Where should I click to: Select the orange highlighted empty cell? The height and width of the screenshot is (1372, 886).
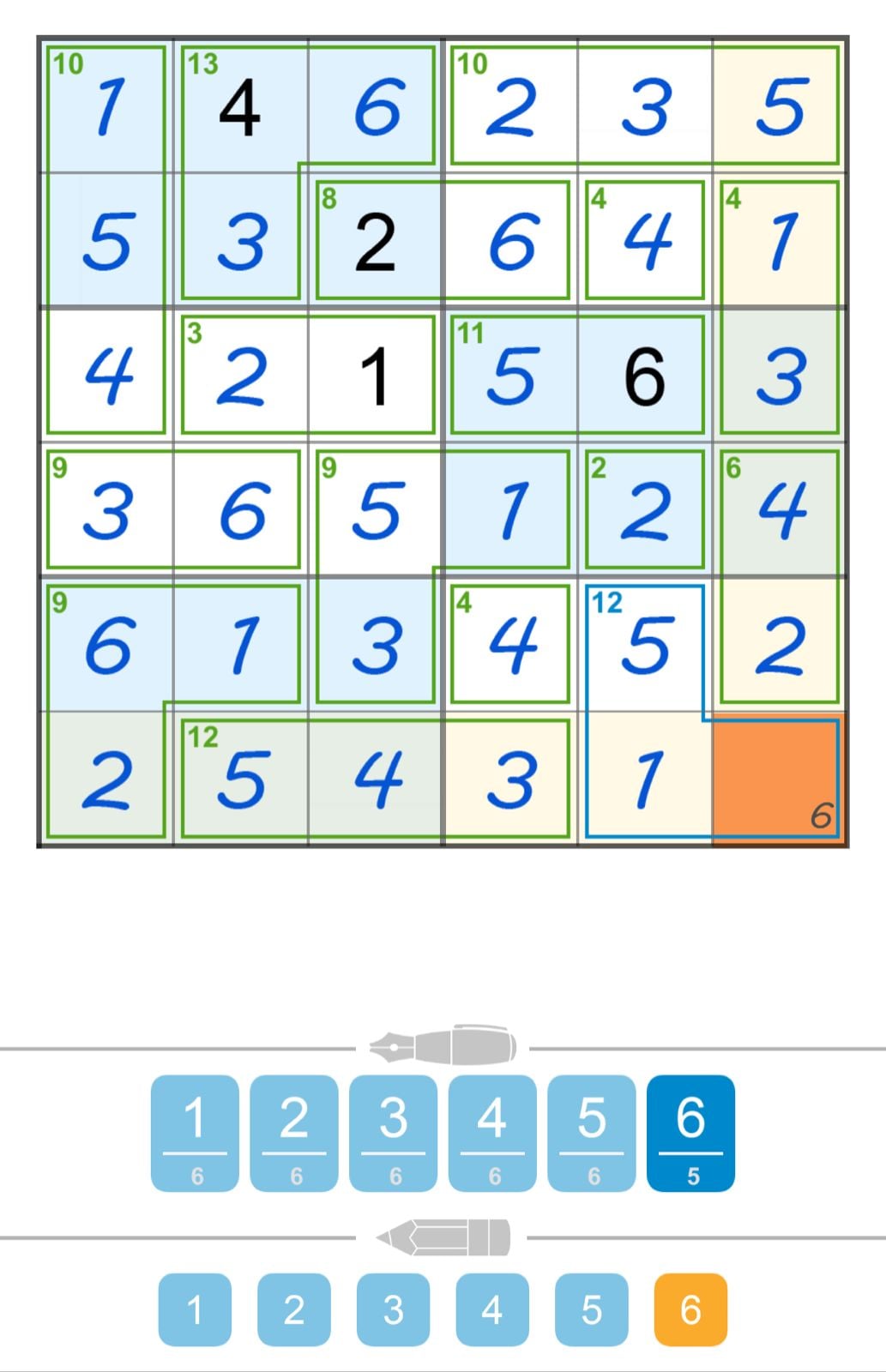[x=781, y=780]
